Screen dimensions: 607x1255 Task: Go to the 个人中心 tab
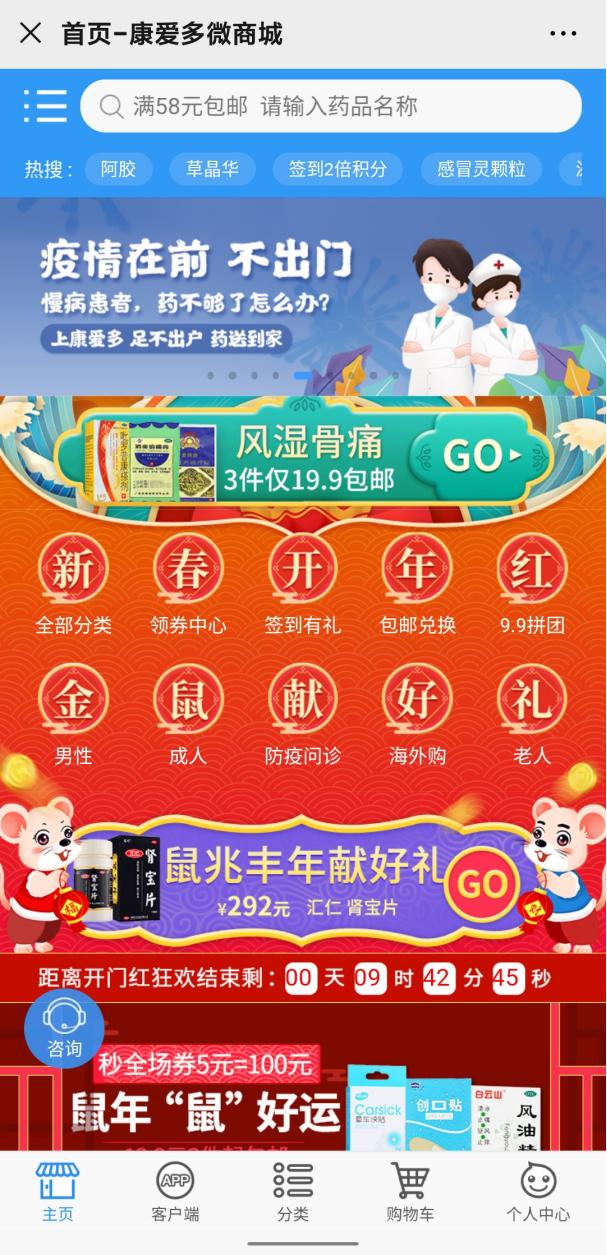538,1192
